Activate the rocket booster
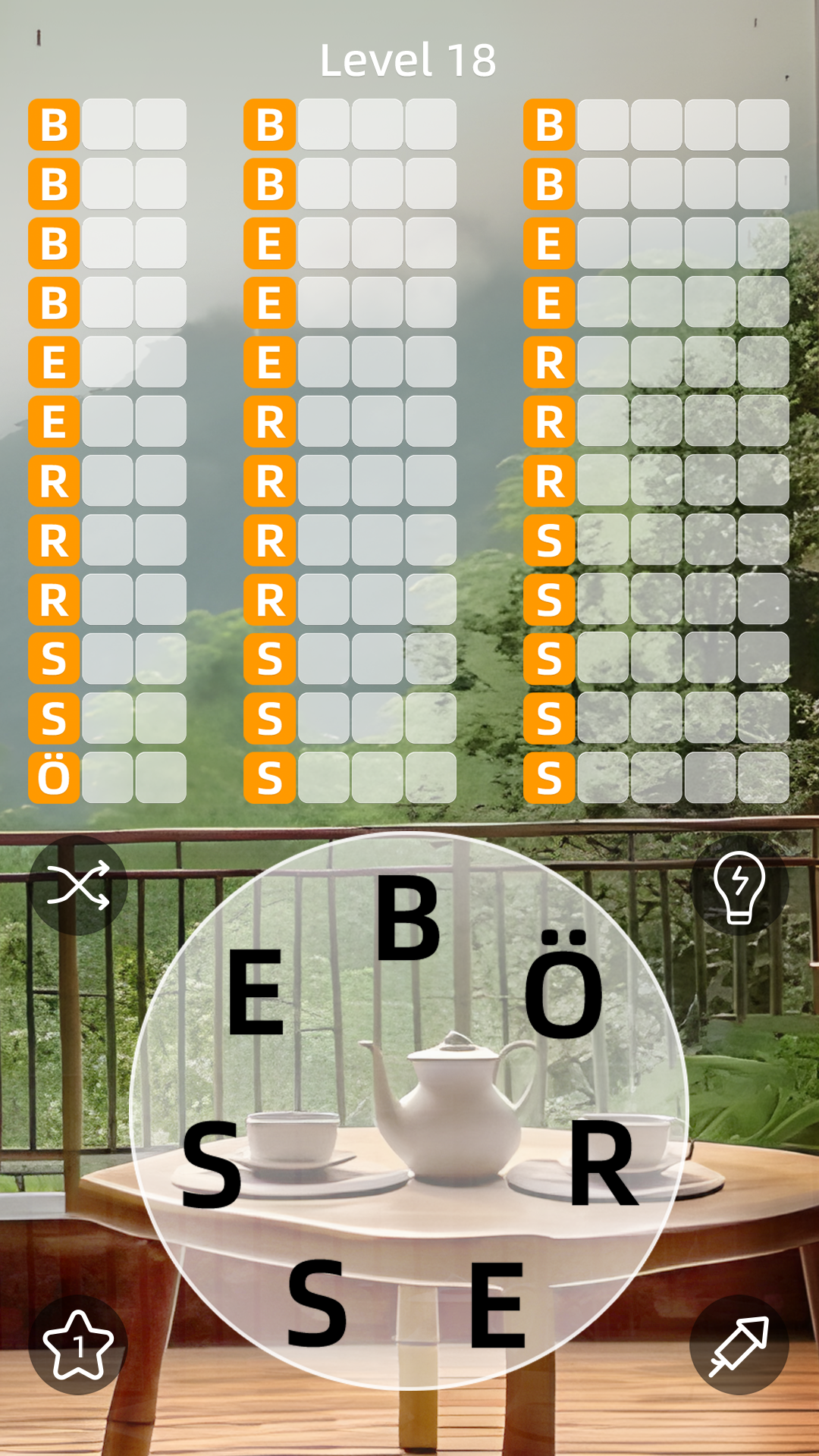 pos(739,1345)
